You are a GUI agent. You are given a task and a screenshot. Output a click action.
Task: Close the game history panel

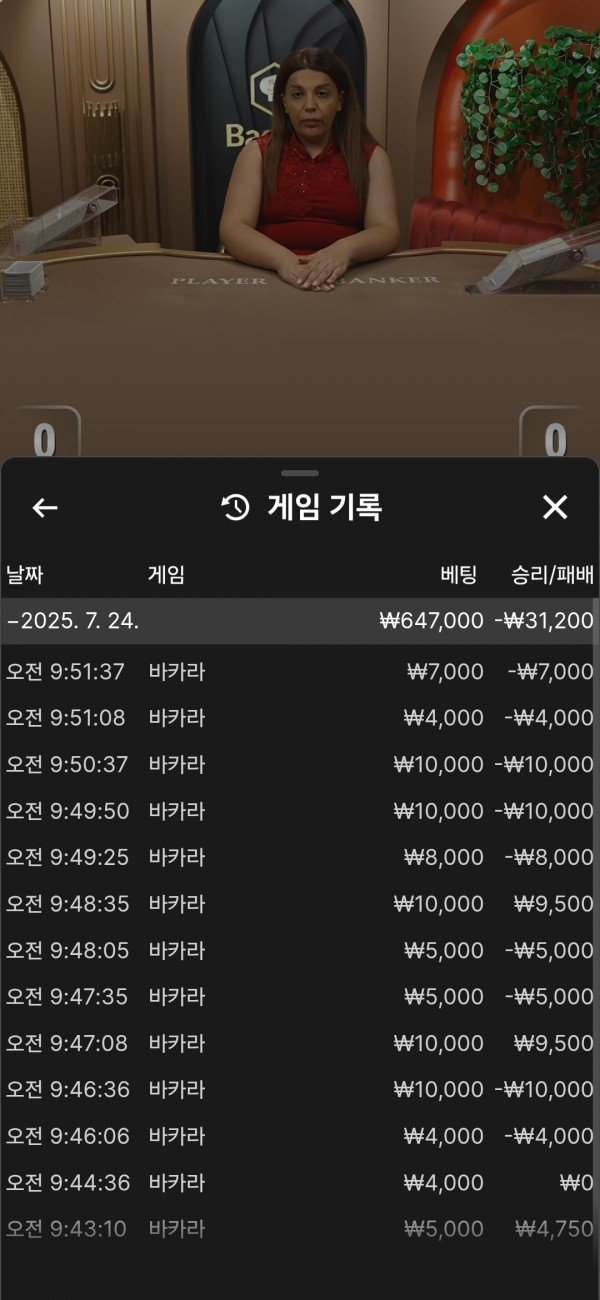(x=555, y=508)
